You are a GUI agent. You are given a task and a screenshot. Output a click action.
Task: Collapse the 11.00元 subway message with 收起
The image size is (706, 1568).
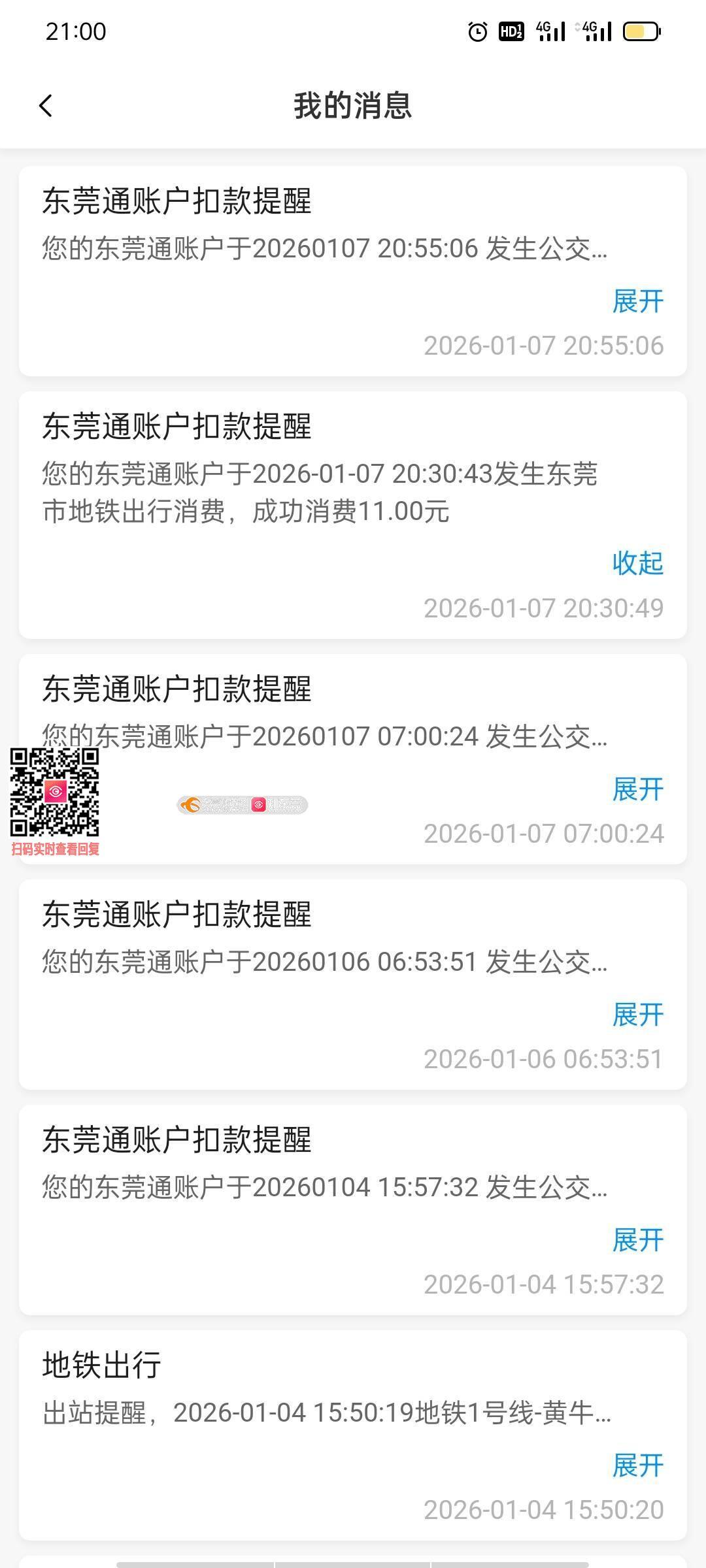click(x=637, y=563)
